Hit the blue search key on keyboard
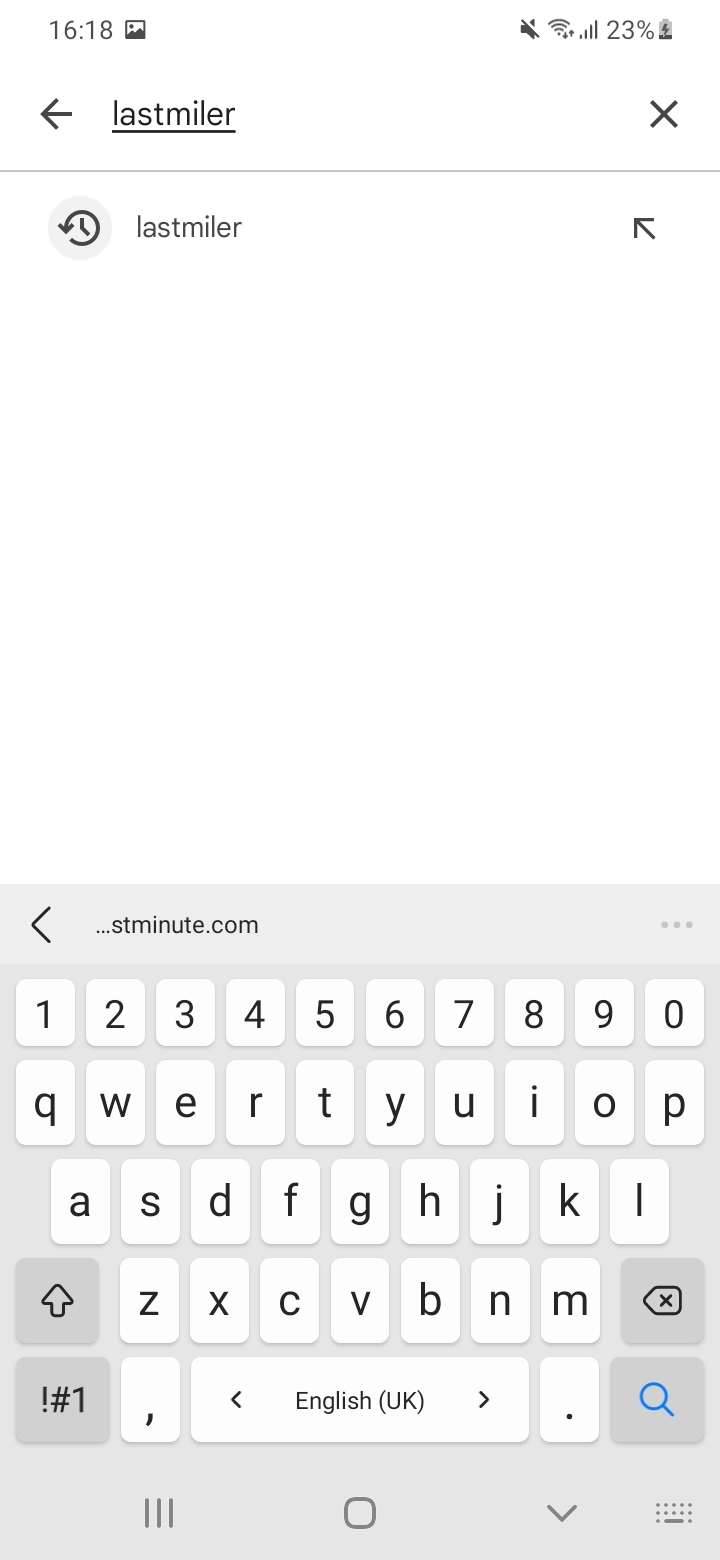Viewport: 720px width, 1560px height. click(657, 1400)
